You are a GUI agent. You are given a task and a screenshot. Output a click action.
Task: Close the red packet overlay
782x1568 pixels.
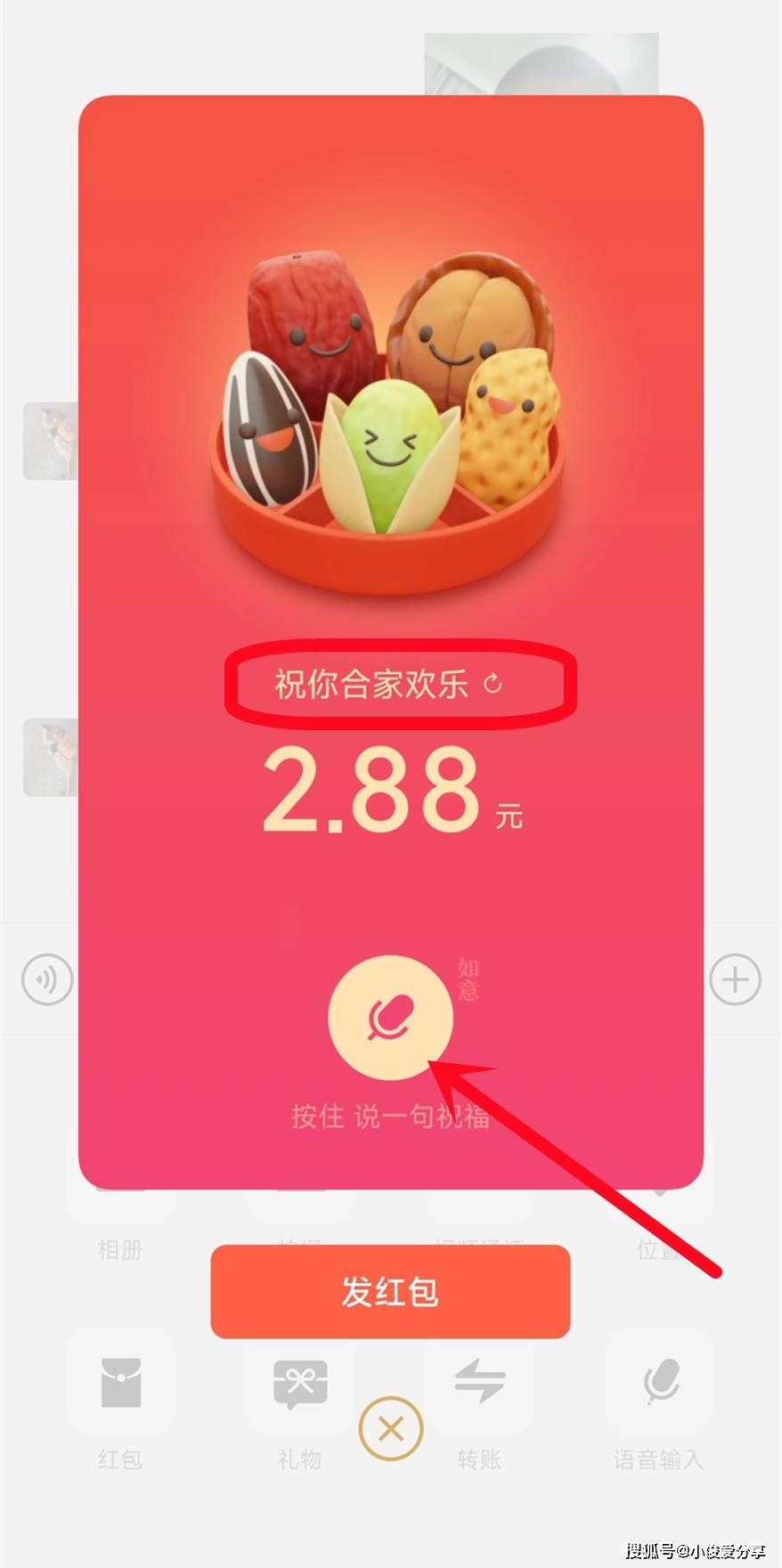tap(390, 1430)
